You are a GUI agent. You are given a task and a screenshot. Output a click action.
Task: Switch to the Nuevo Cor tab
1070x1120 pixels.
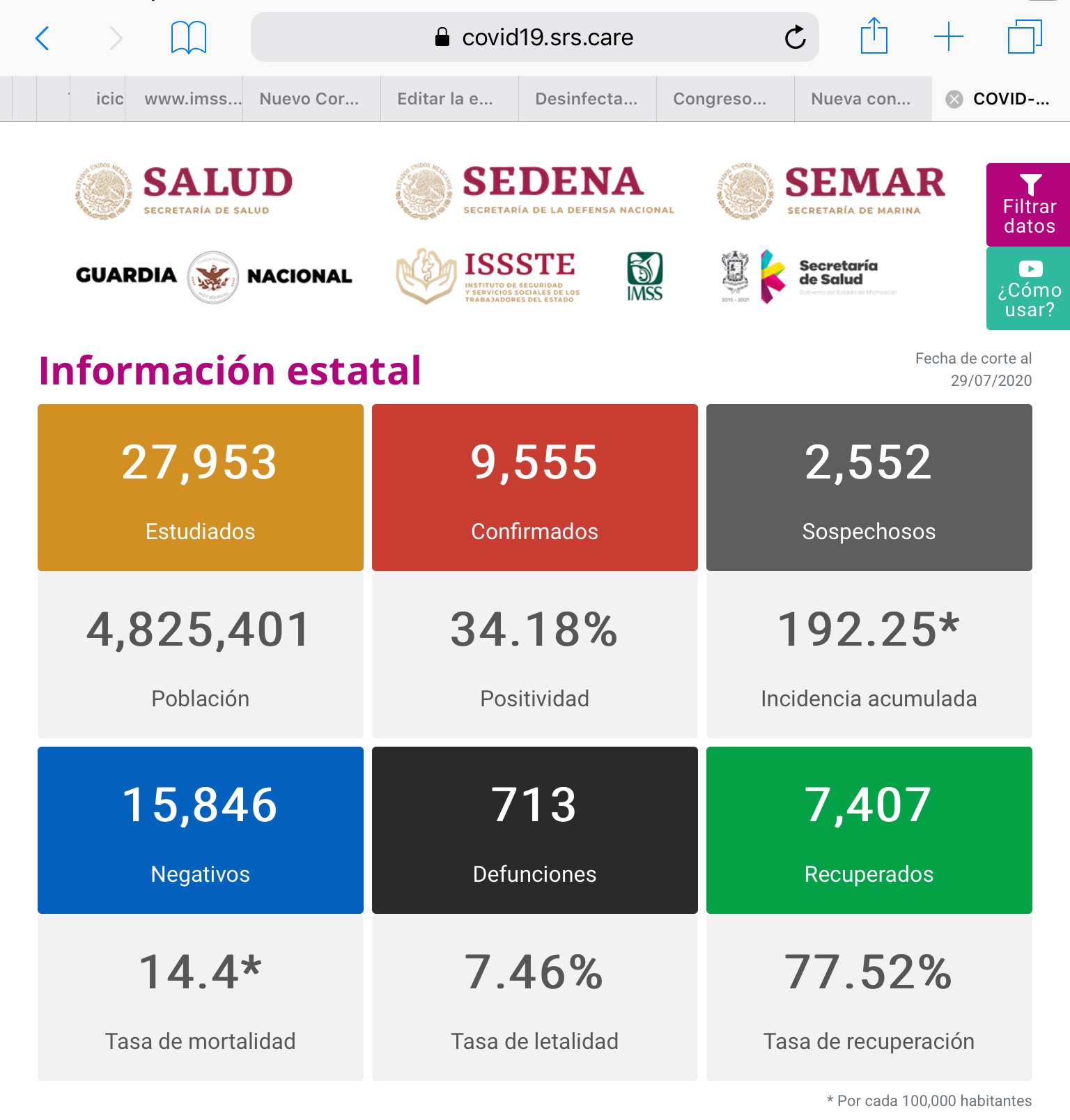pyautogui.click(x=310, y=99)
